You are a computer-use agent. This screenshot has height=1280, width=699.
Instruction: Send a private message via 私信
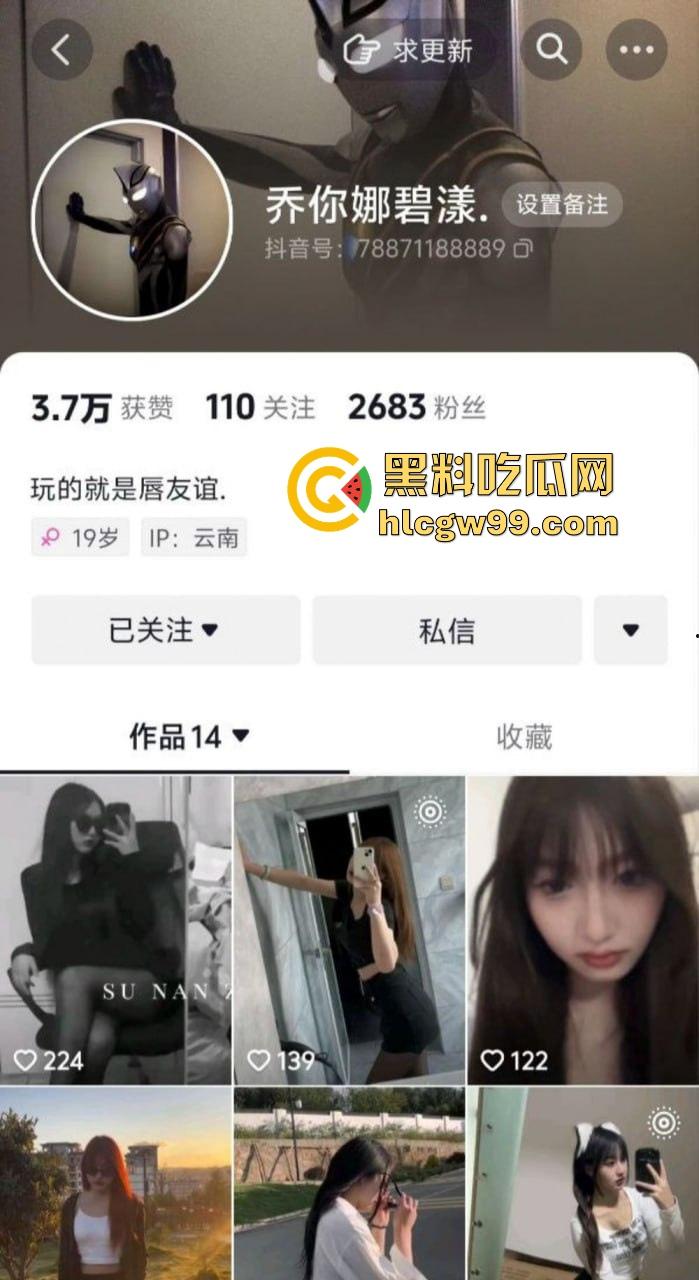(447, 630)
